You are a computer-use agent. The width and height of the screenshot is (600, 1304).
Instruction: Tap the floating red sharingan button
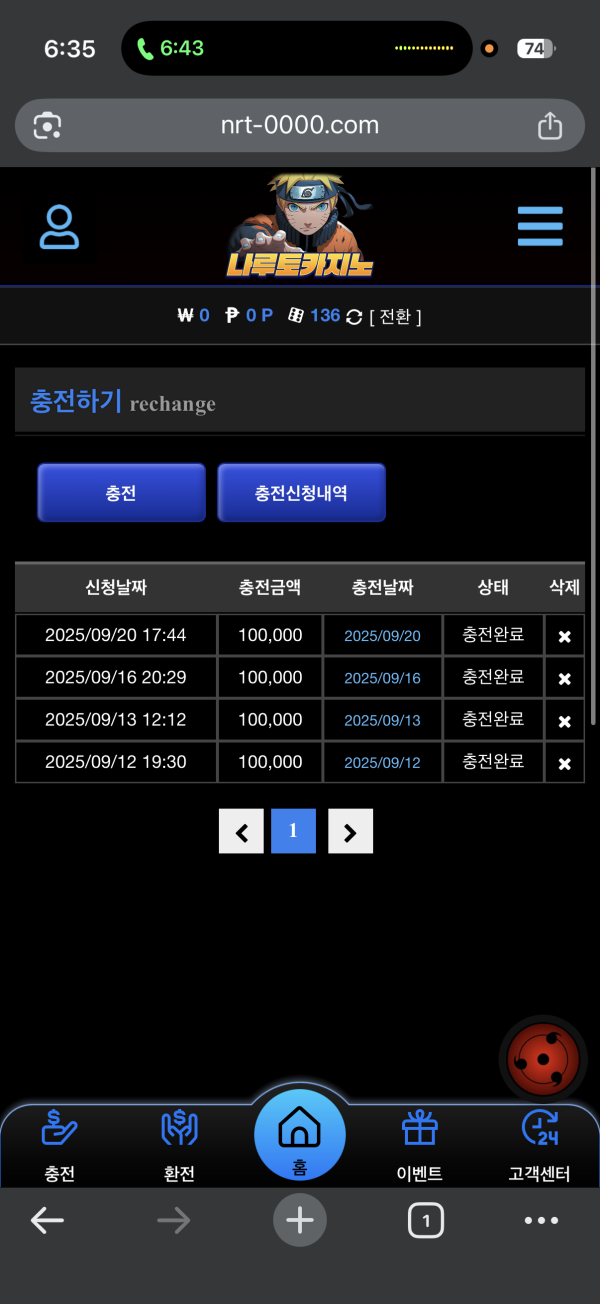[x=543, y=1059]
